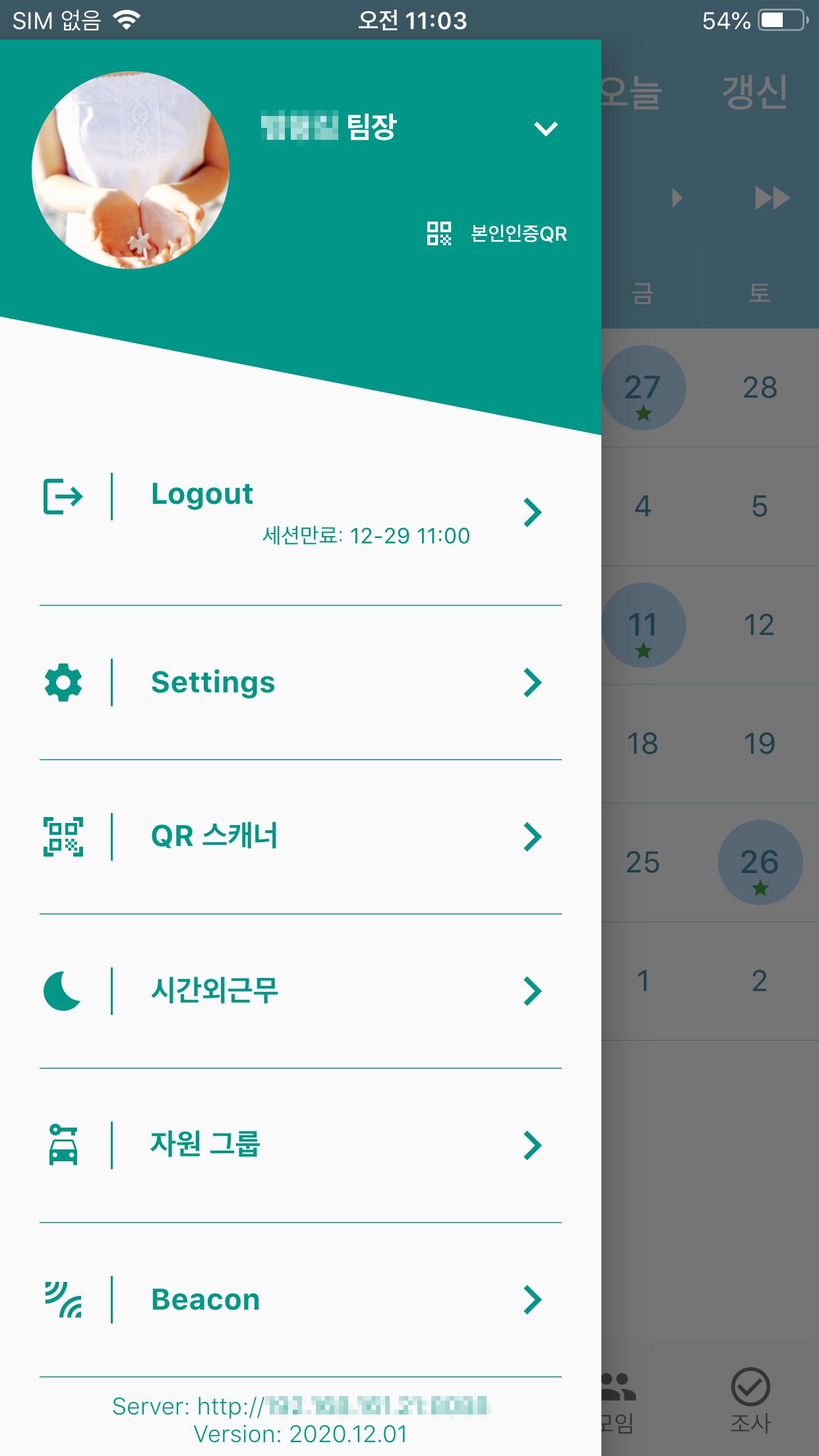Select starred date 26 on the calendar
Screen dimensions: 819x1456
coord(760,863)
